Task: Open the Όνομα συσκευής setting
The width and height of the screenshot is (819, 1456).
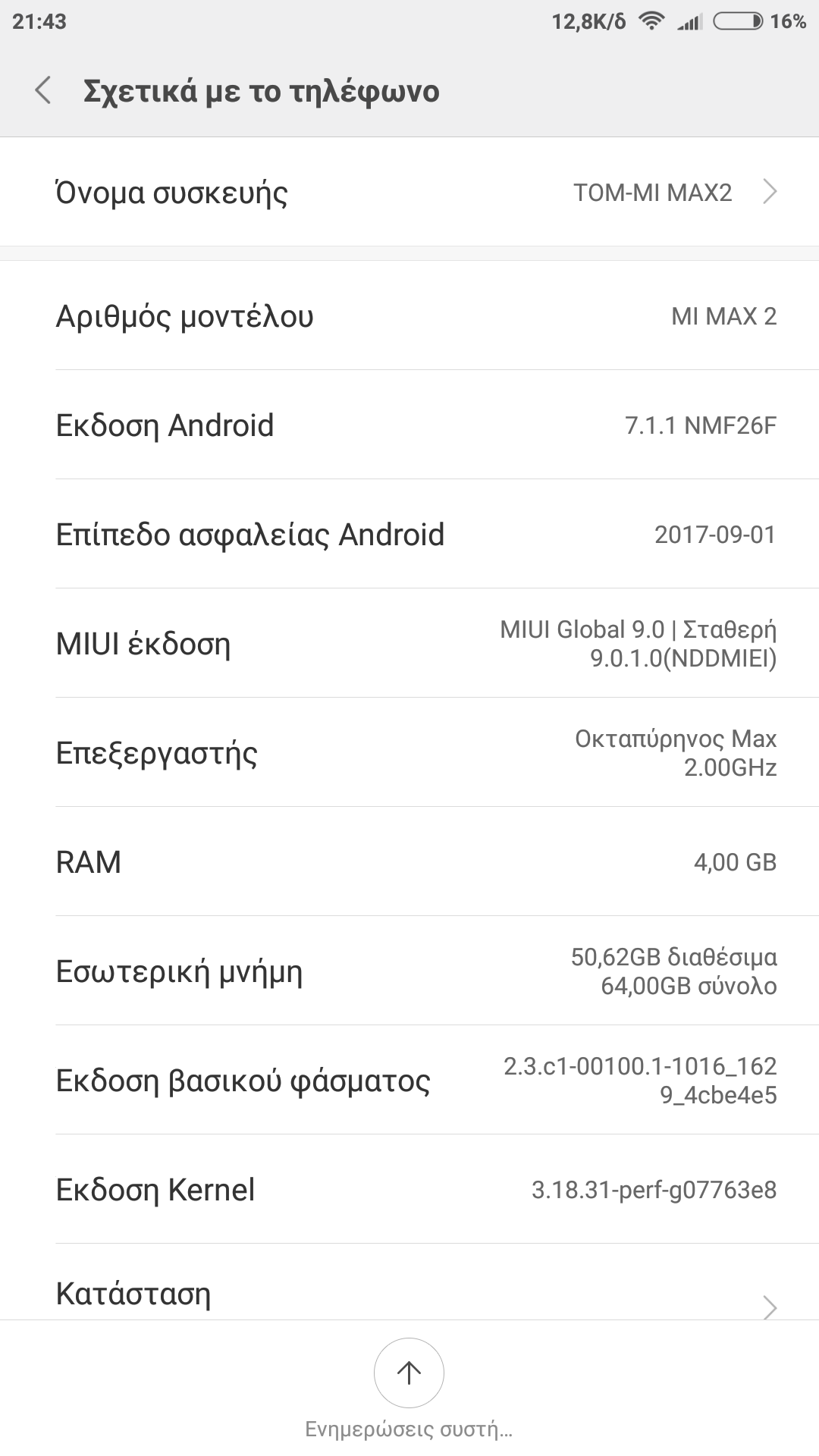Action: 409,193
